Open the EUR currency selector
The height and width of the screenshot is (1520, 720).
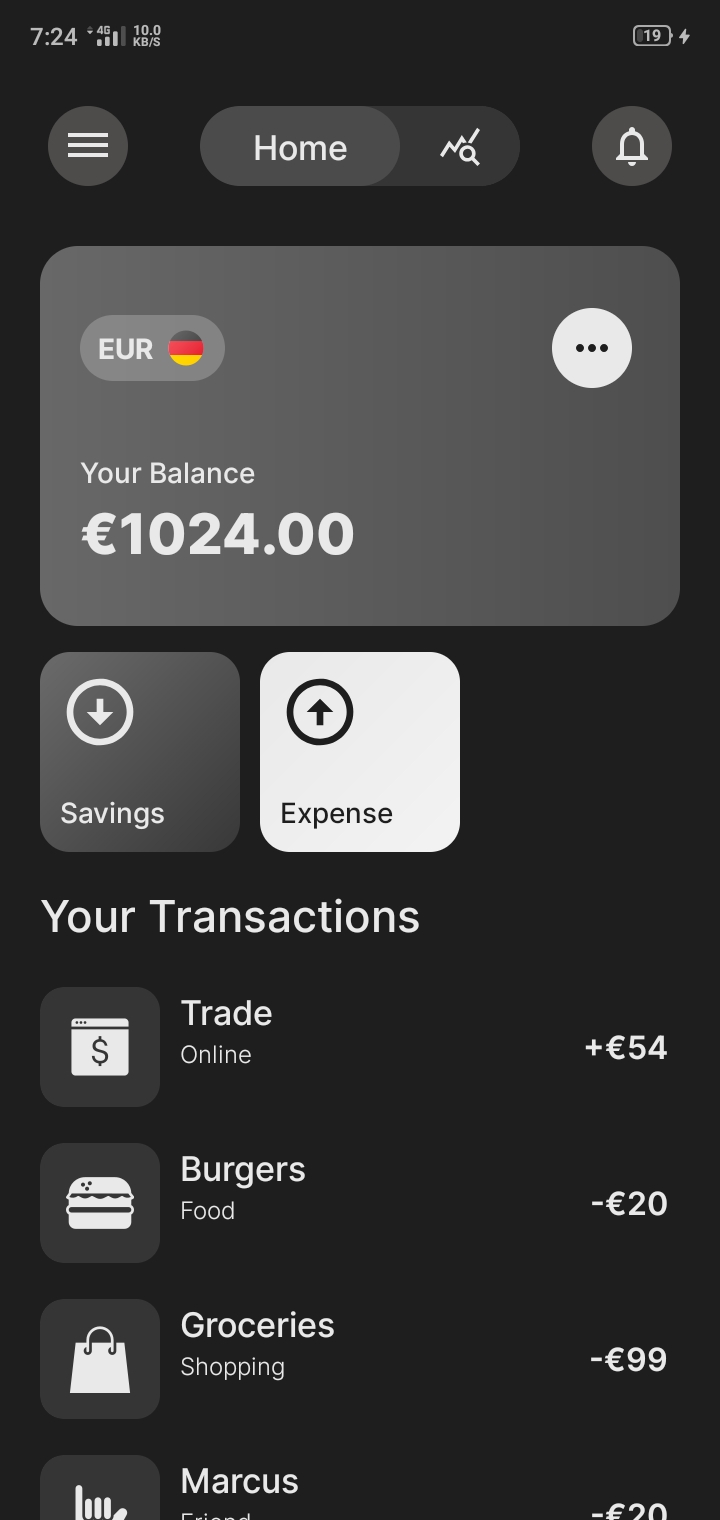click(x=152, y=347)
